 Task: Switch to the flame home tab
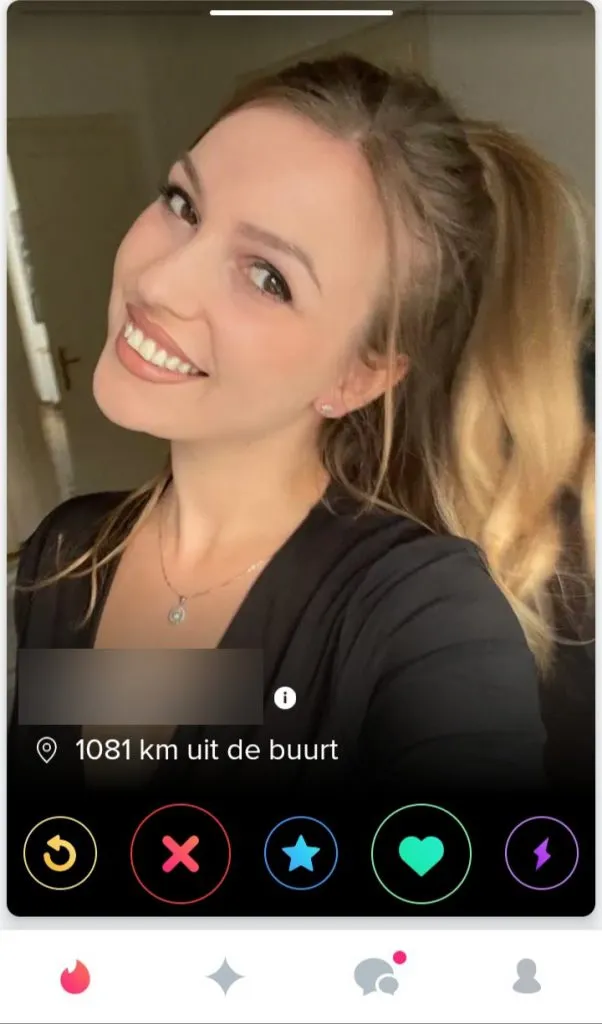[75, 977]
